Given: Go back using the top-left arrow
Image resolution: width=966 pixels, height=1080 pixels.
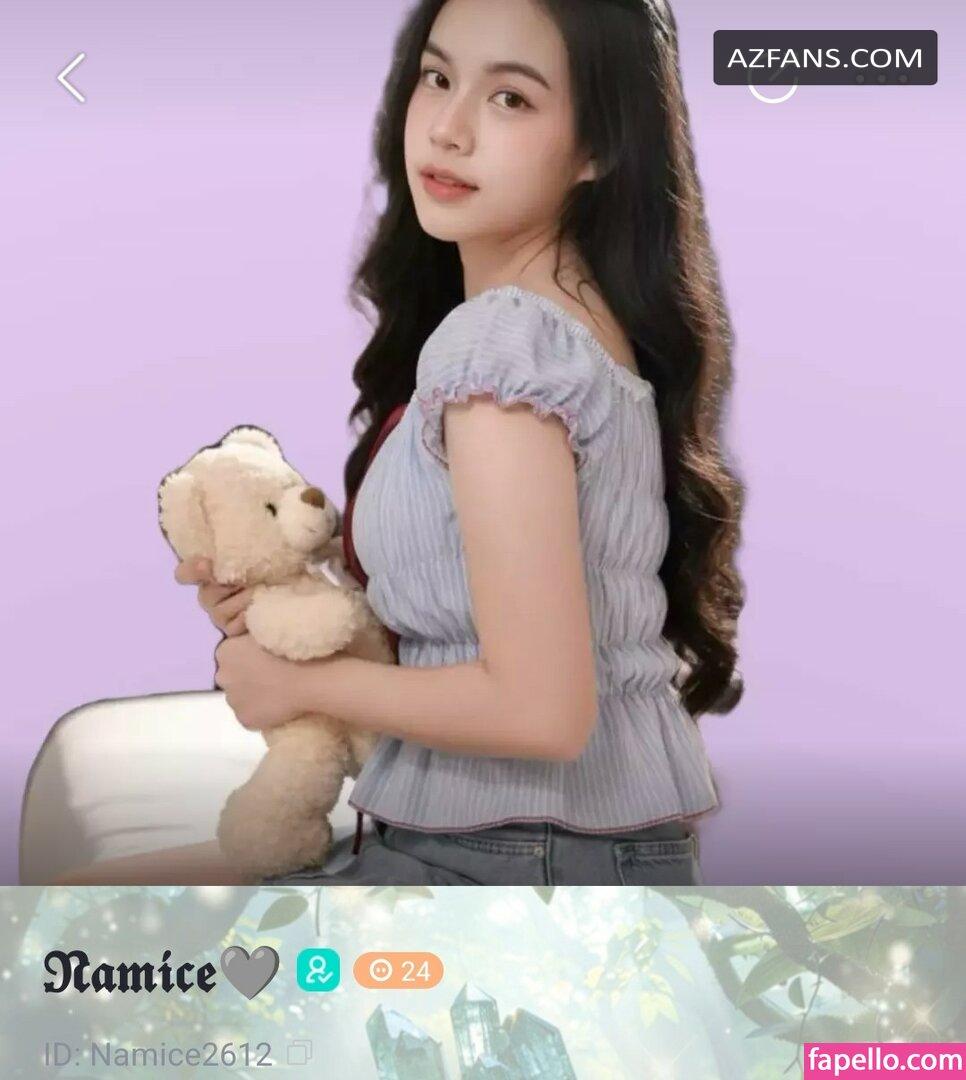Looking at the screenshot, I should coord(71,78).
